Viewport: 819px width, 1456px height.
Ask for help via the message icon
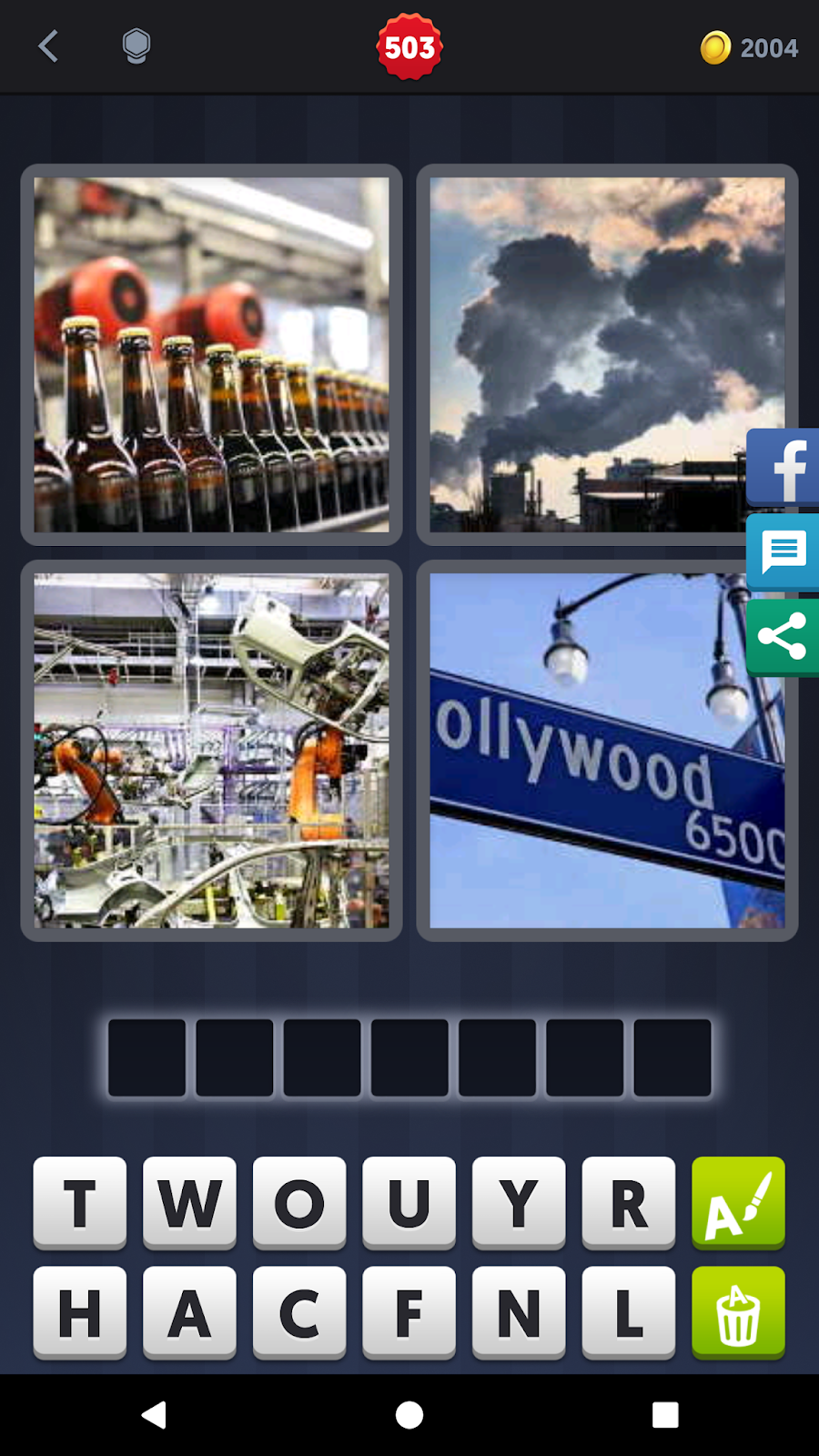point(784,551)
